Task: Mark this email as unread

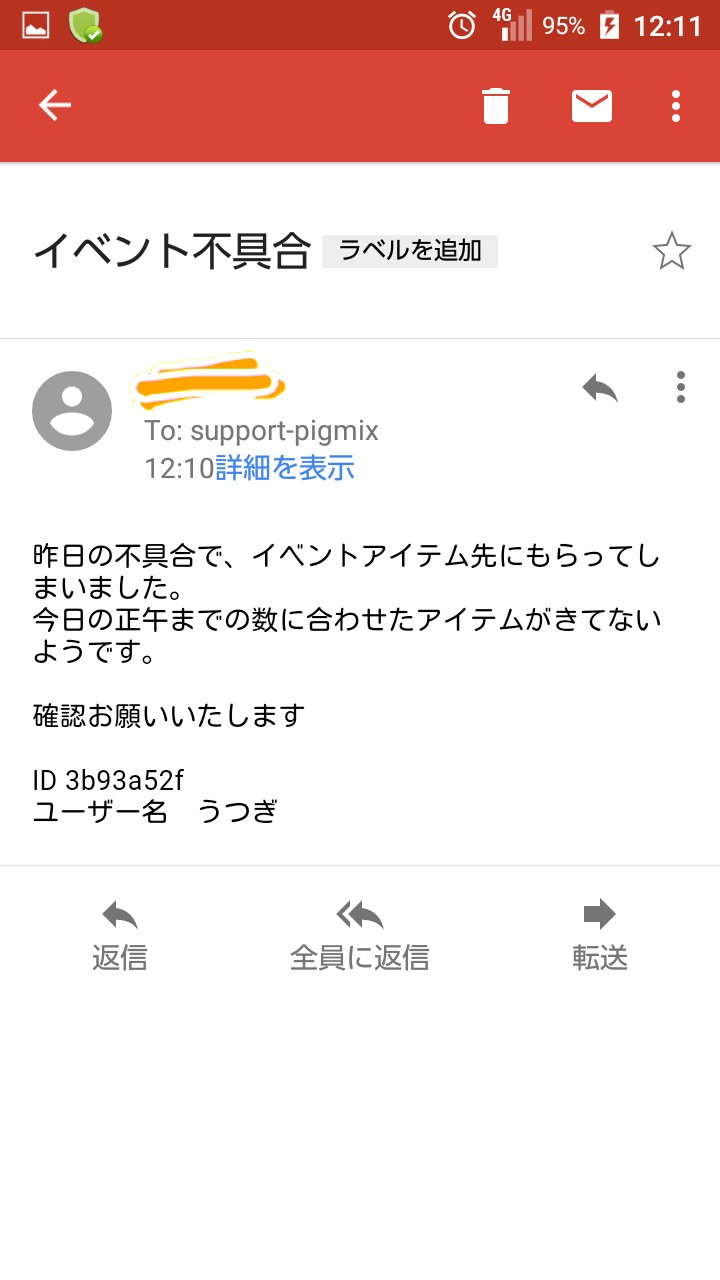Action: coord(592,105)
